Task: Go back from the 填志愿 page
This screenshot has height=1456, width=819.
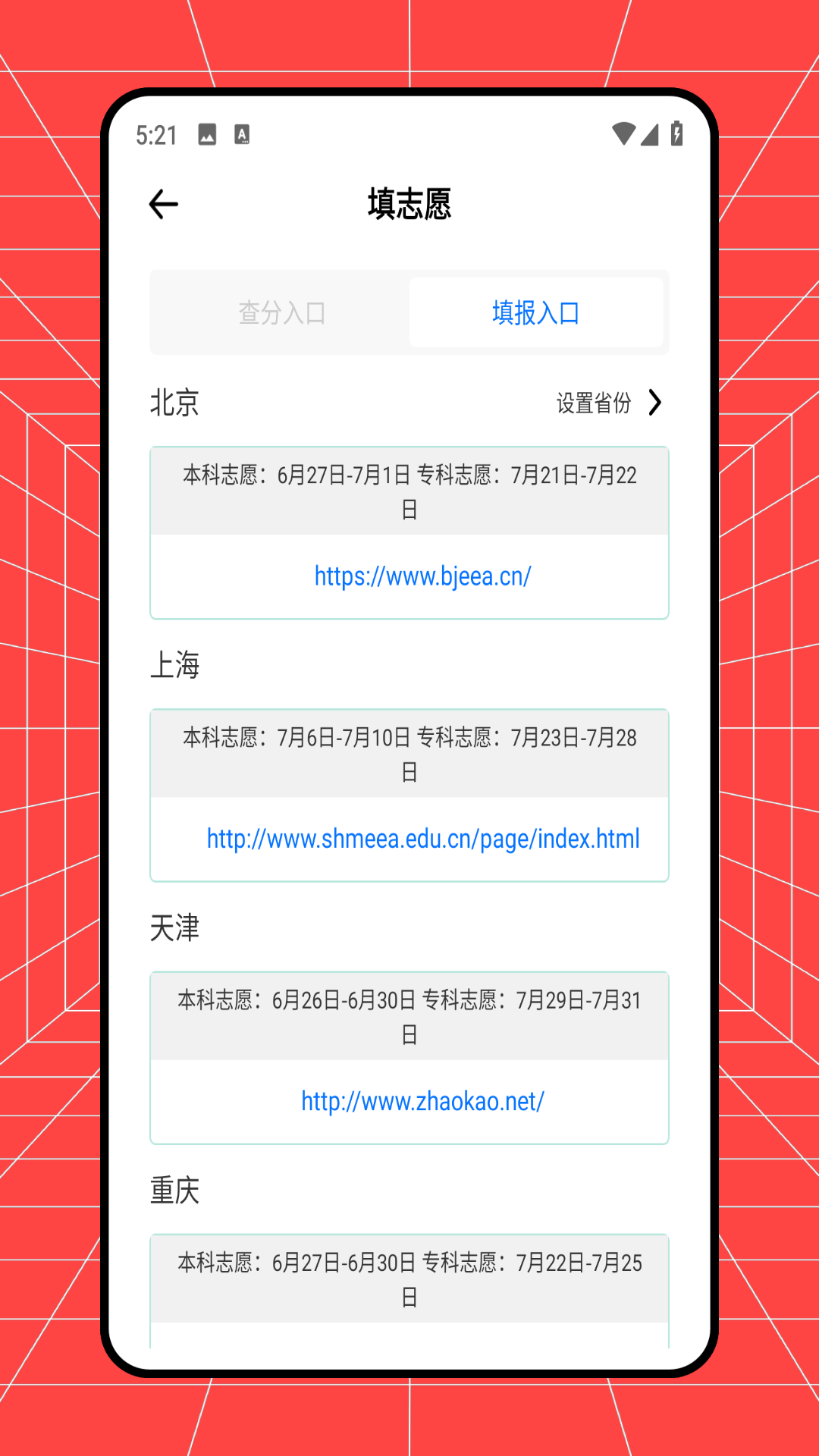Action: pyautogui.click(x=164, y=205)
